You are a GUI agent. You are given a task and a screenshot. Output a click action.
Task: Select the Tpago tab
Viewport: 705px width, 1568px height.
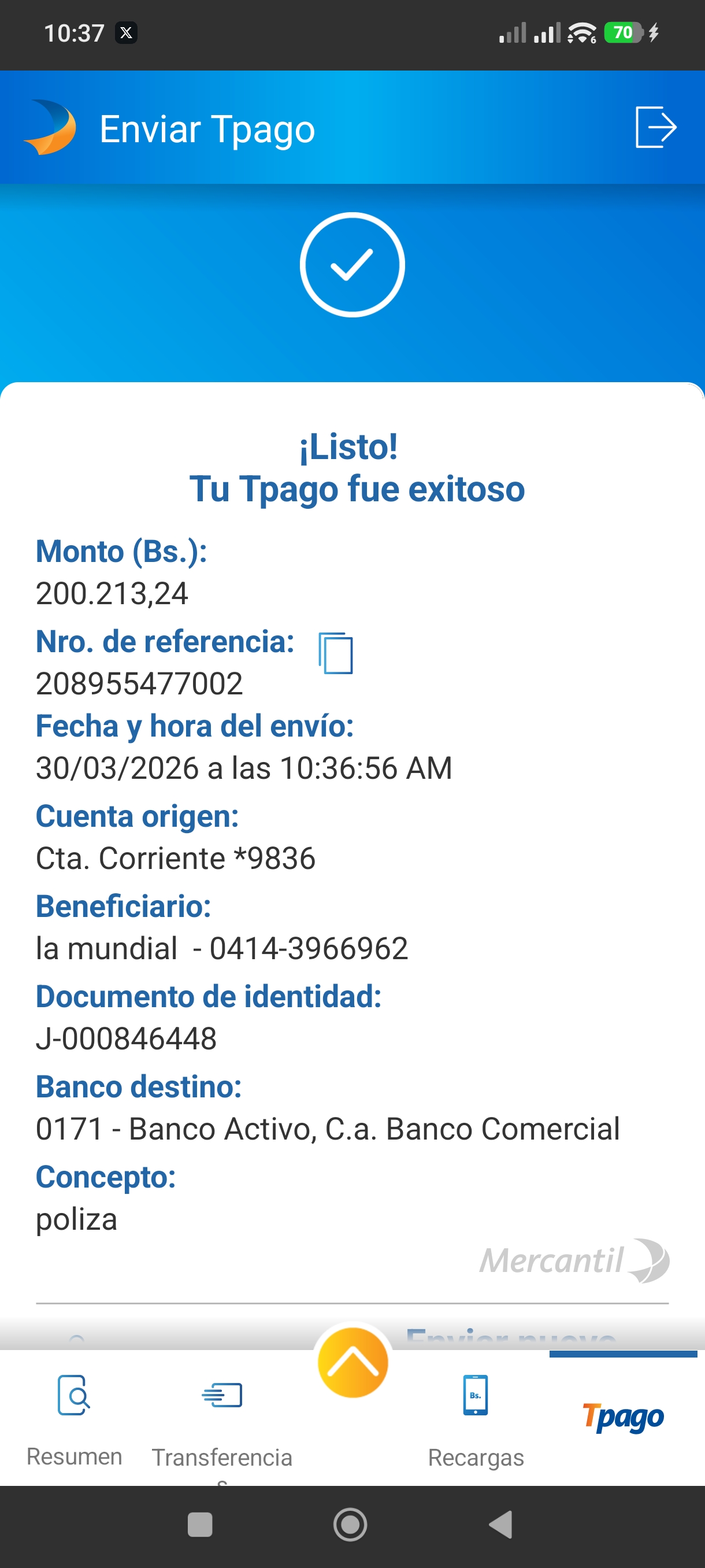623,1417
